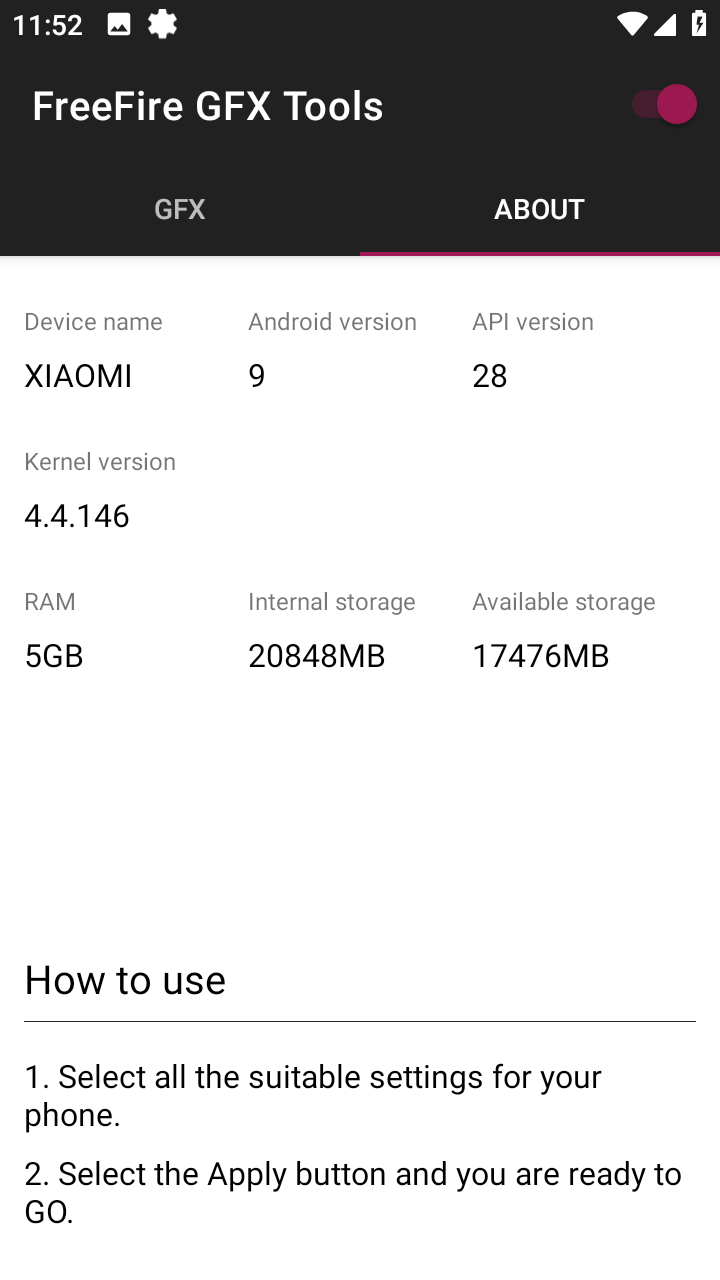The image size is (720, 1280).
Task: Tap the Android version value 9
Action: (256, 376)
